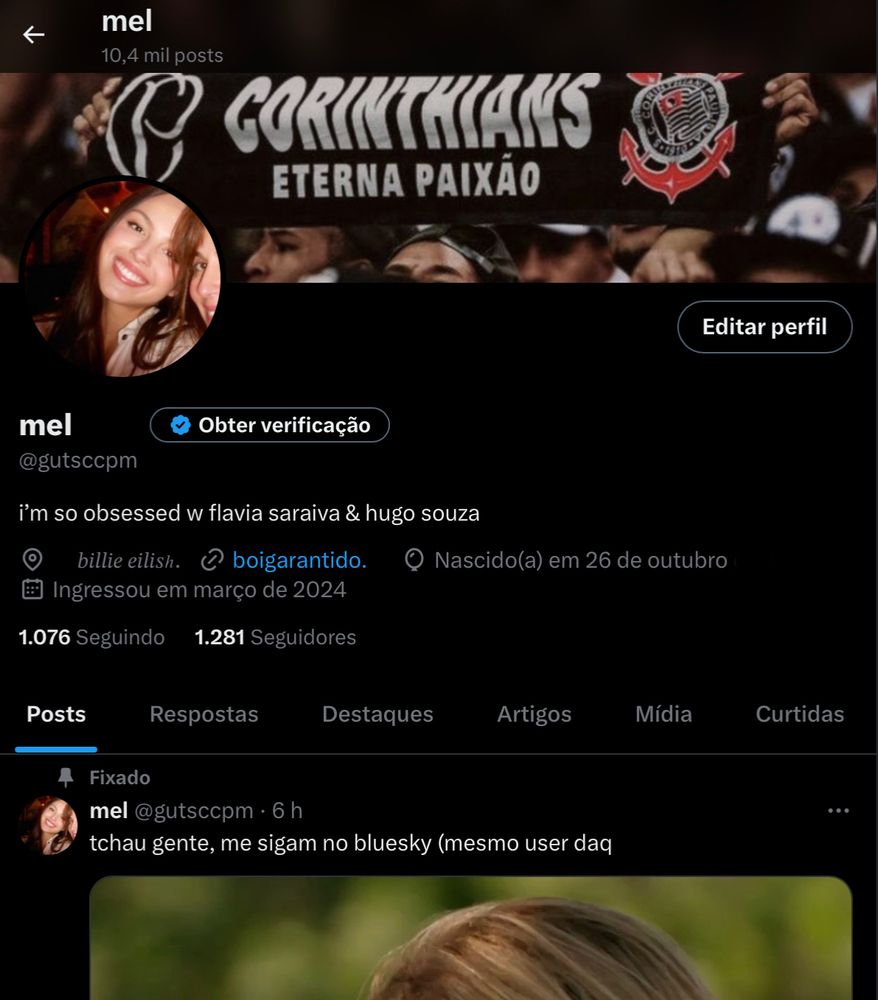This screenshot has width=878, height=1000.
Task: Select the Posts tab
Action: (x=56, y=714)
